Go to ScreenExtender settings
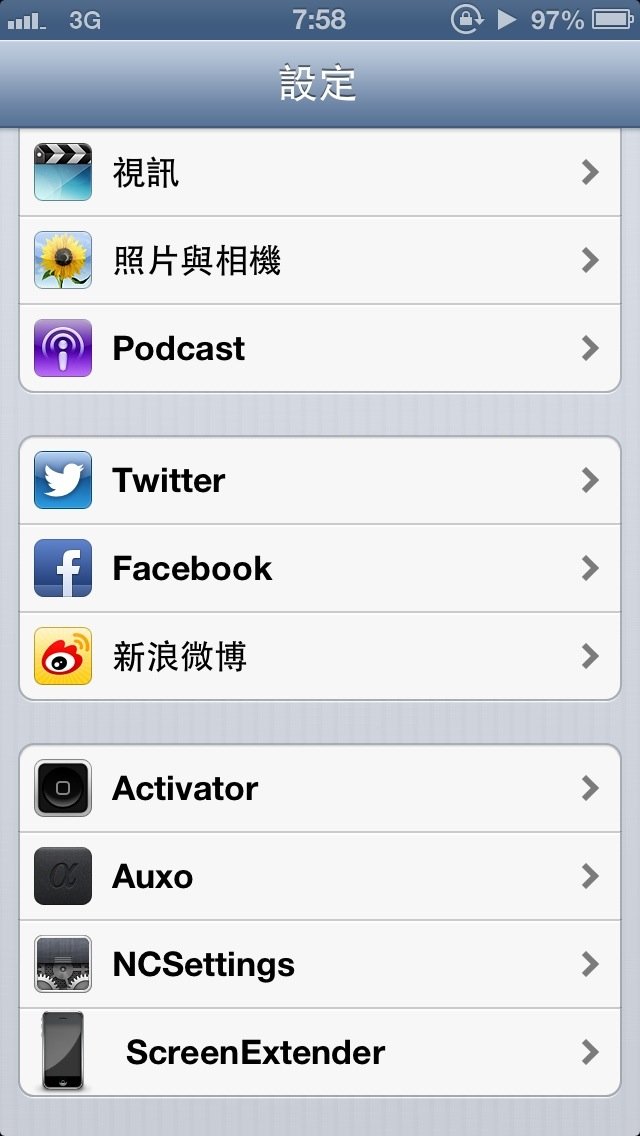Viewport: 640px width, 1136px height. click(x=320, y=1053)
